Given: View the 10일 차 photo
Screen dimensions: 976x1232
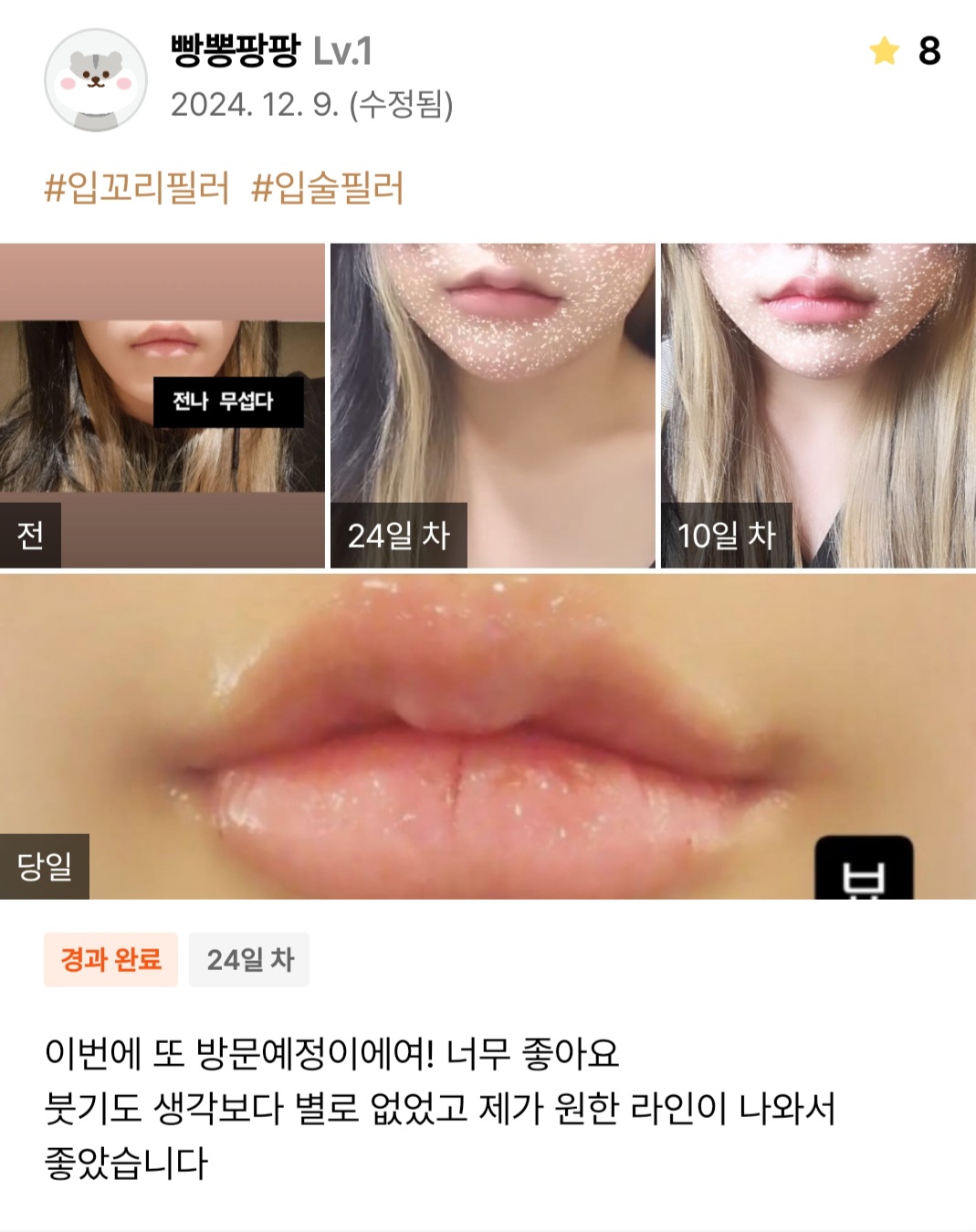Looking at the screenshot, I should (x=818, y=405).
